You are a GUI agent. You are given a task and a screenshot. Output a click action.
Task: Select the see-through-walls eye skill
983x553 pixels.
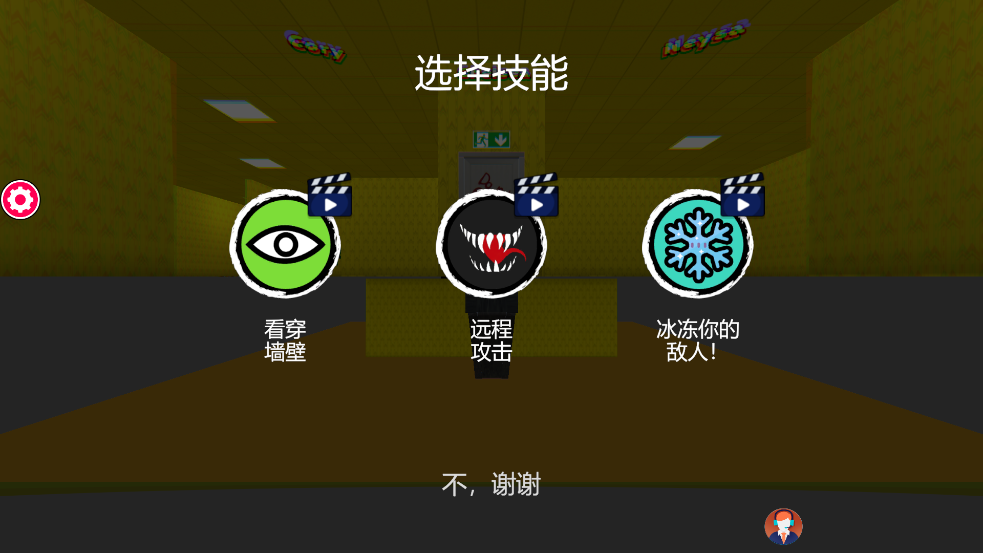click(285, 244)
